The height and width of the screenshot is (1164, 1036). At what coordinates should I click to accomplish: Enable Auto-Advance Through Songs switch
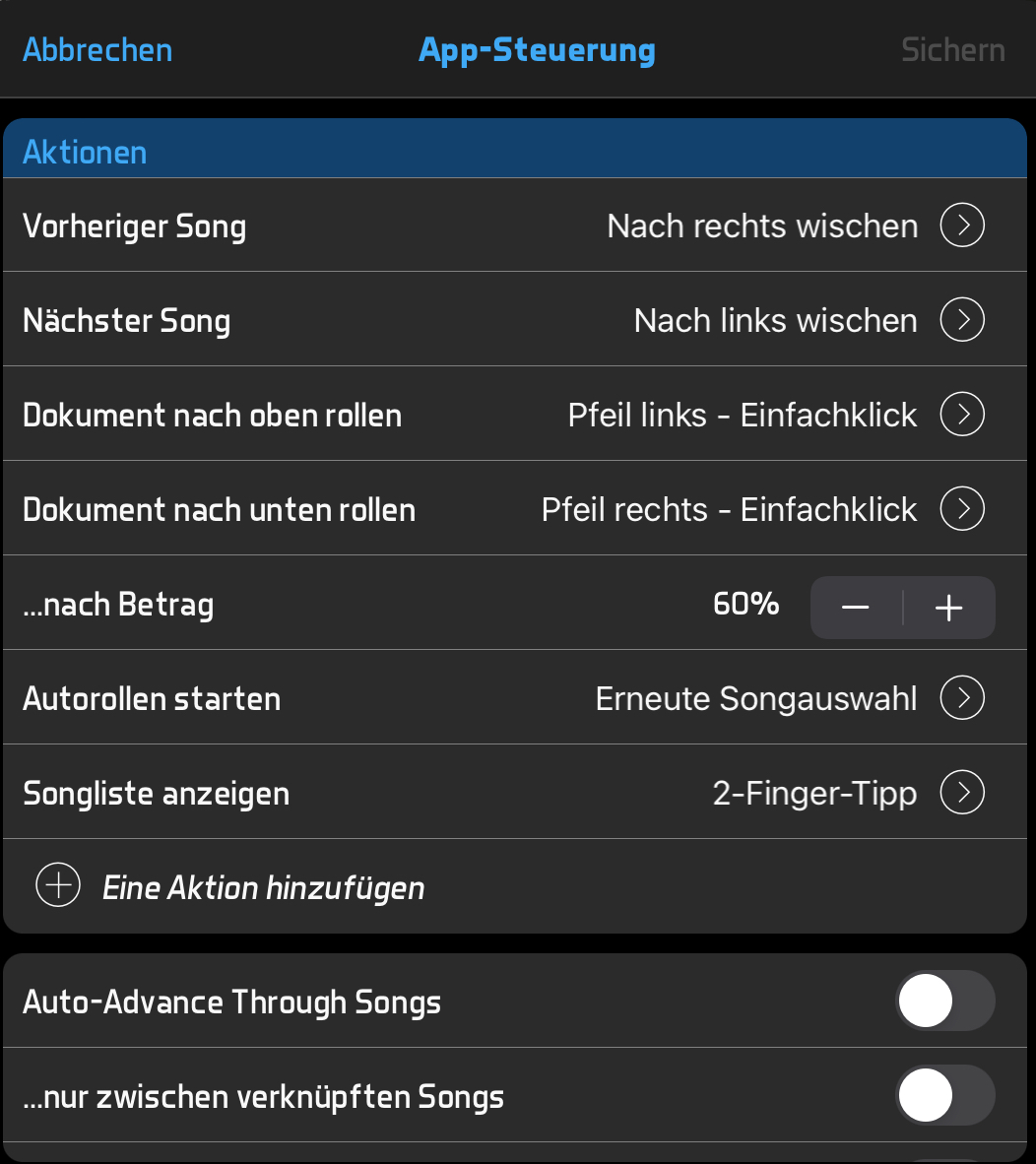pos(943,1002)
